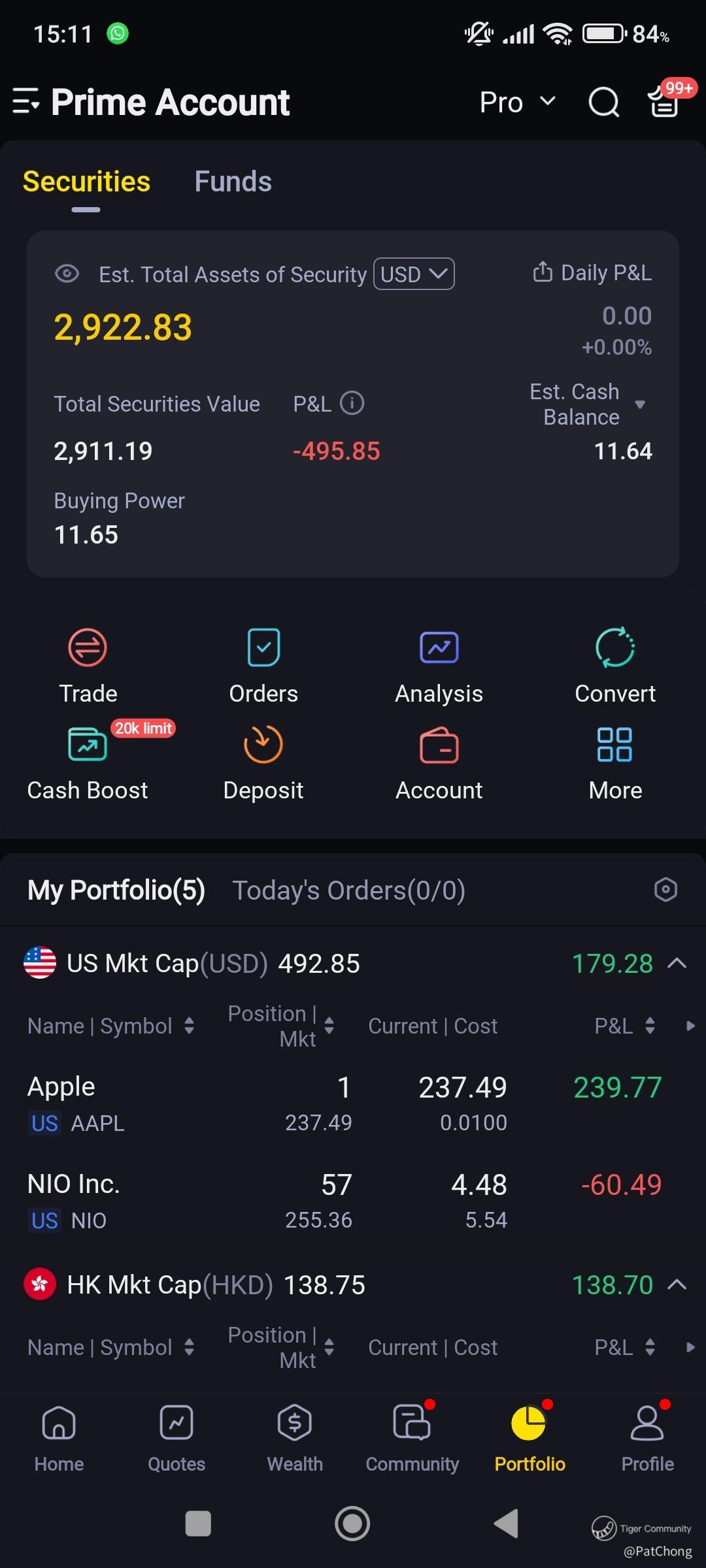This screenshot has height=1568, width=706.
Task: Open the messages inbox with 99+ badge
Action: click(664, 103)
